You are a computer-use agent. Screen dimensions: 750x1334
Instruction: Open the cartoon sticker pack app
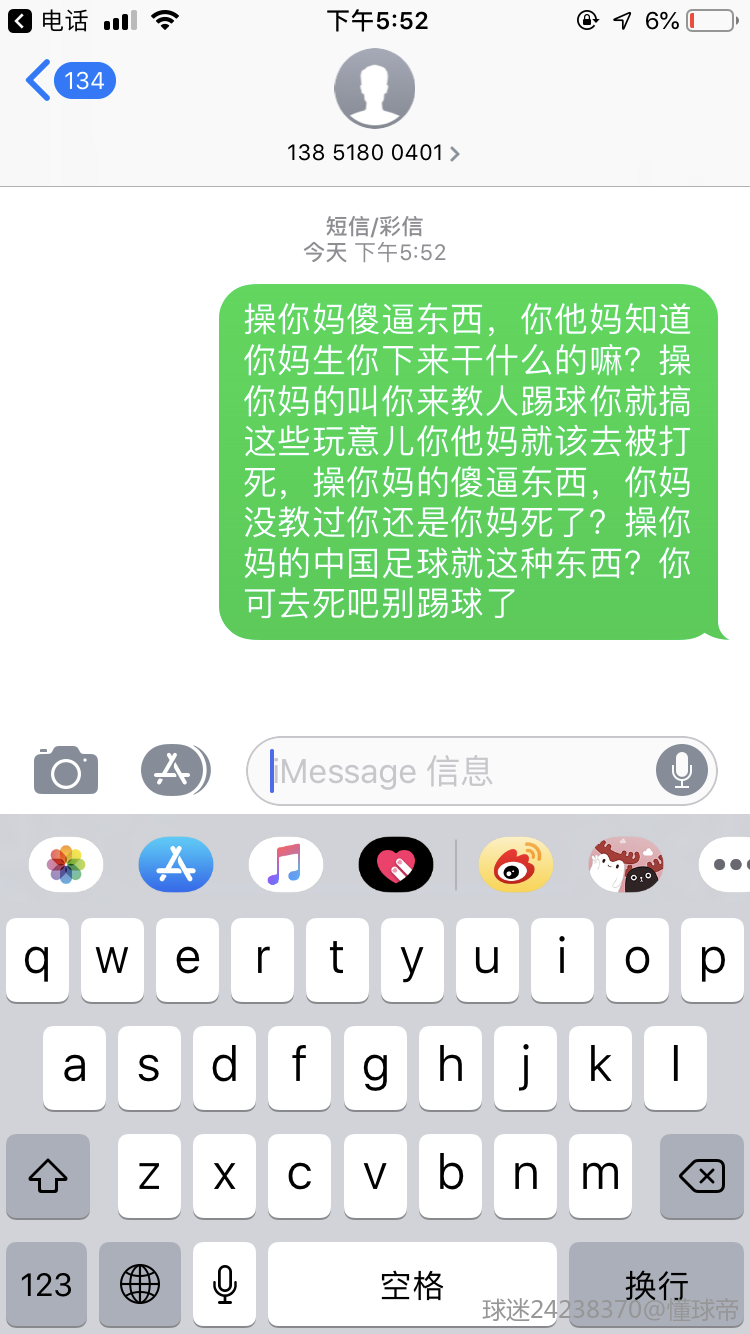coord(626,865)
